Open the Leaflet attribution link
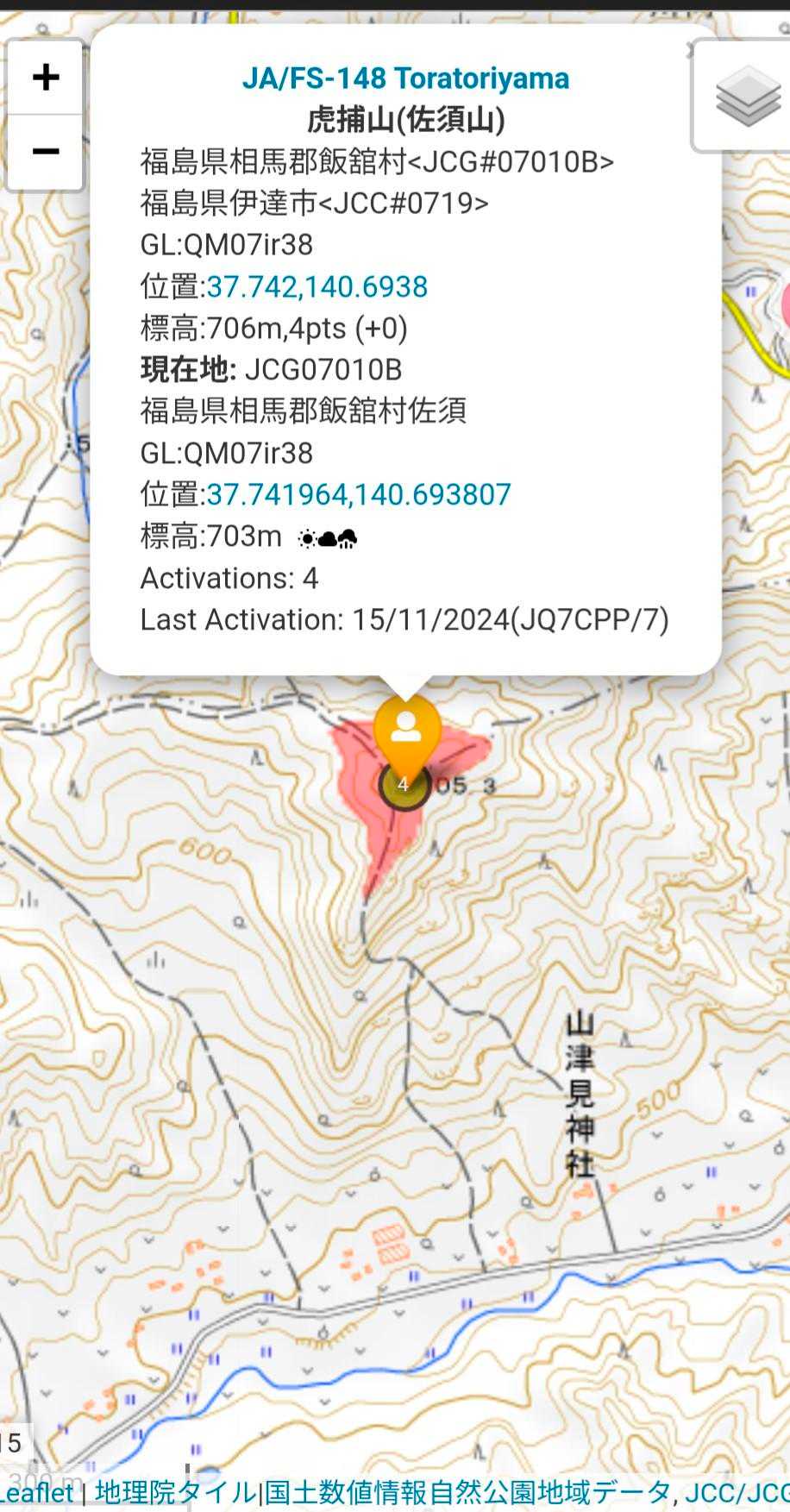 [37, 1493]
